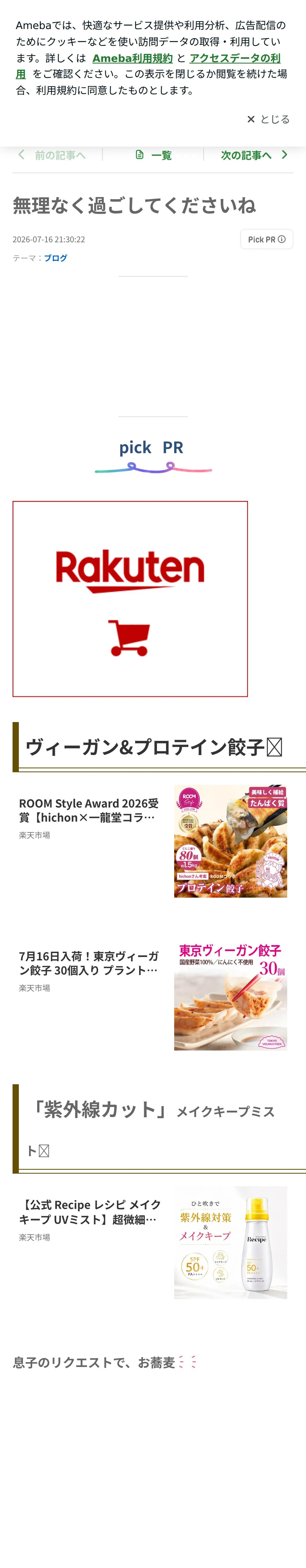This screenshot has height=1568, width=306.
Task: Open the Ameba利用規約 link
Action: (x=132, y=58)
